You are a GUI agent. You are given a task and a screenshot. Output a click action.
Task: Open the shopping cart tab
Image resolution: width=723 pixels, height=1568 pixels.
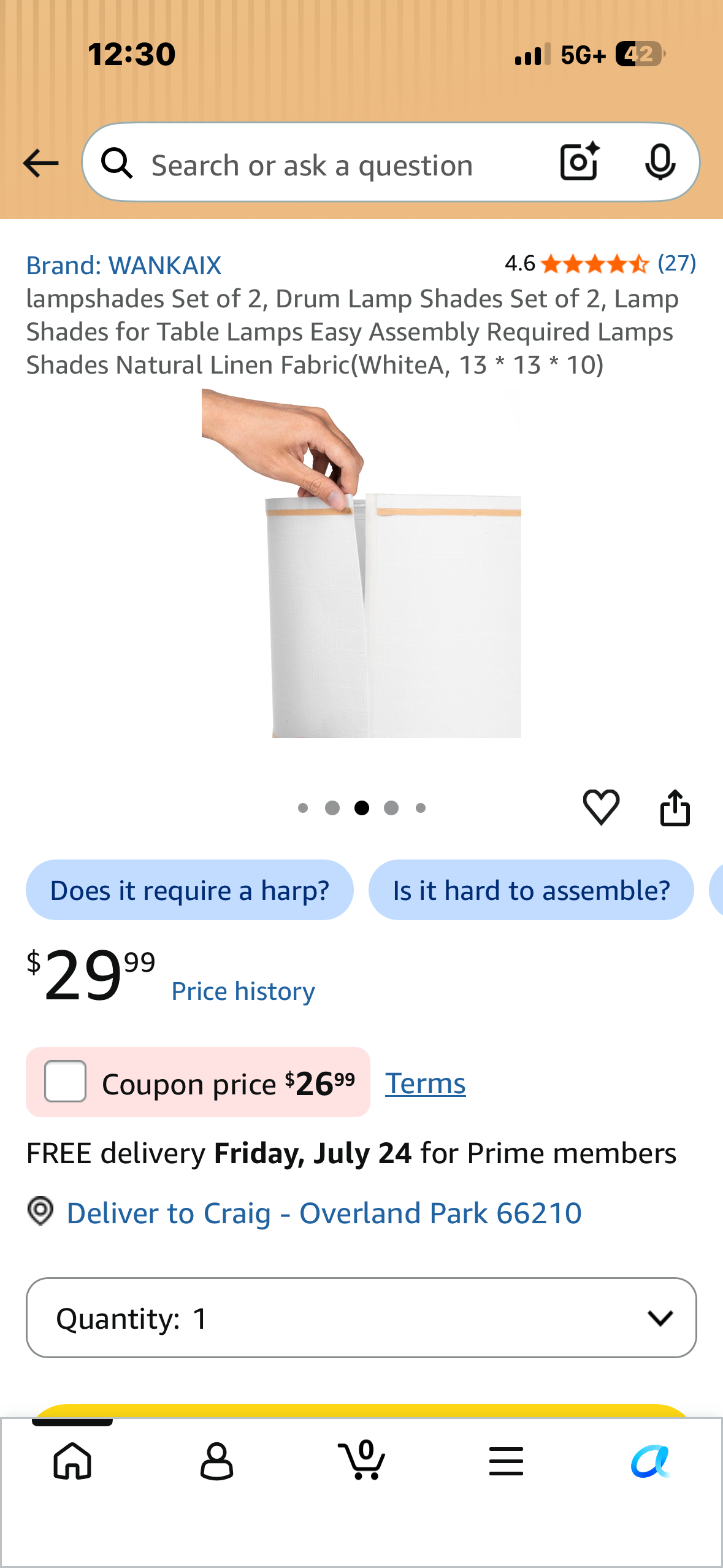tap(362, 1460)
